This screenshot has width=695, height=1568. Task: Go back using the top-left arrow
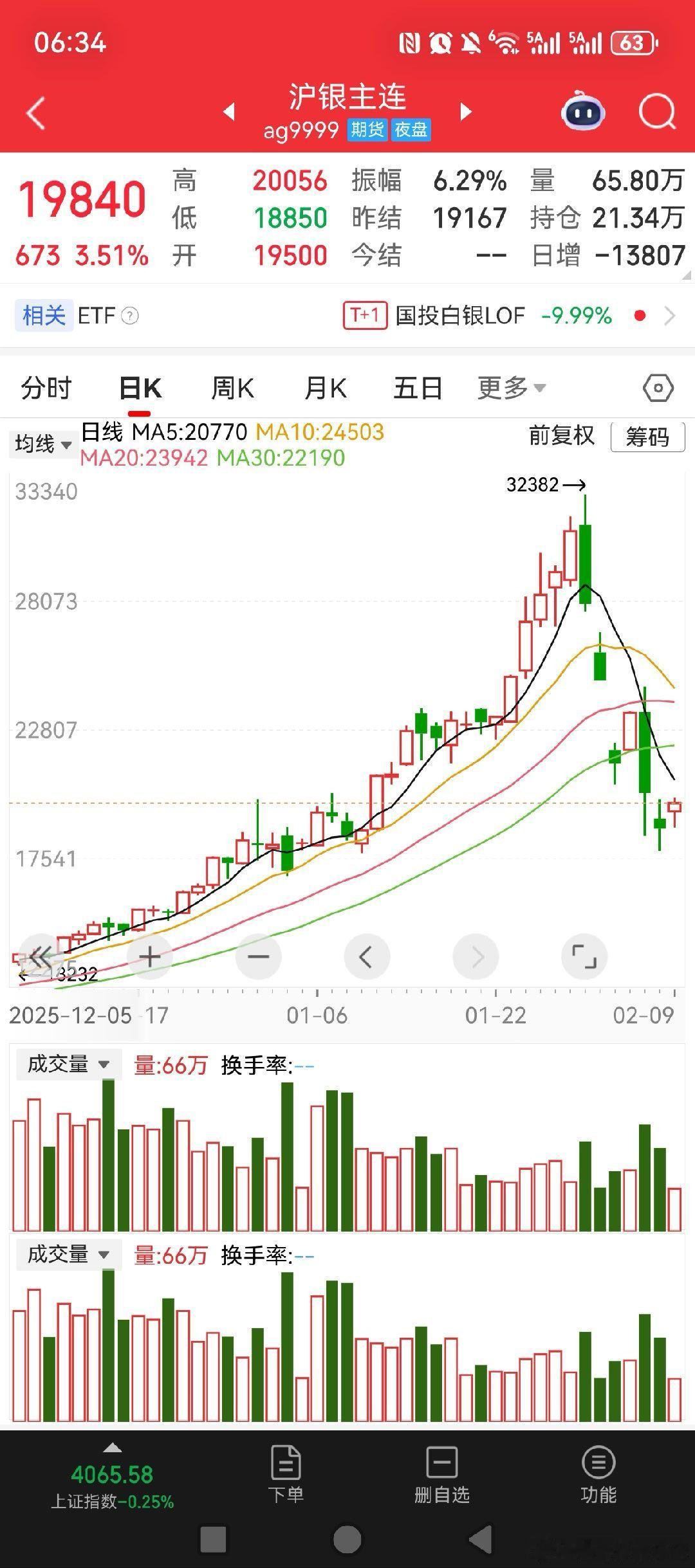pyautogui.click(x=36, y=113)
